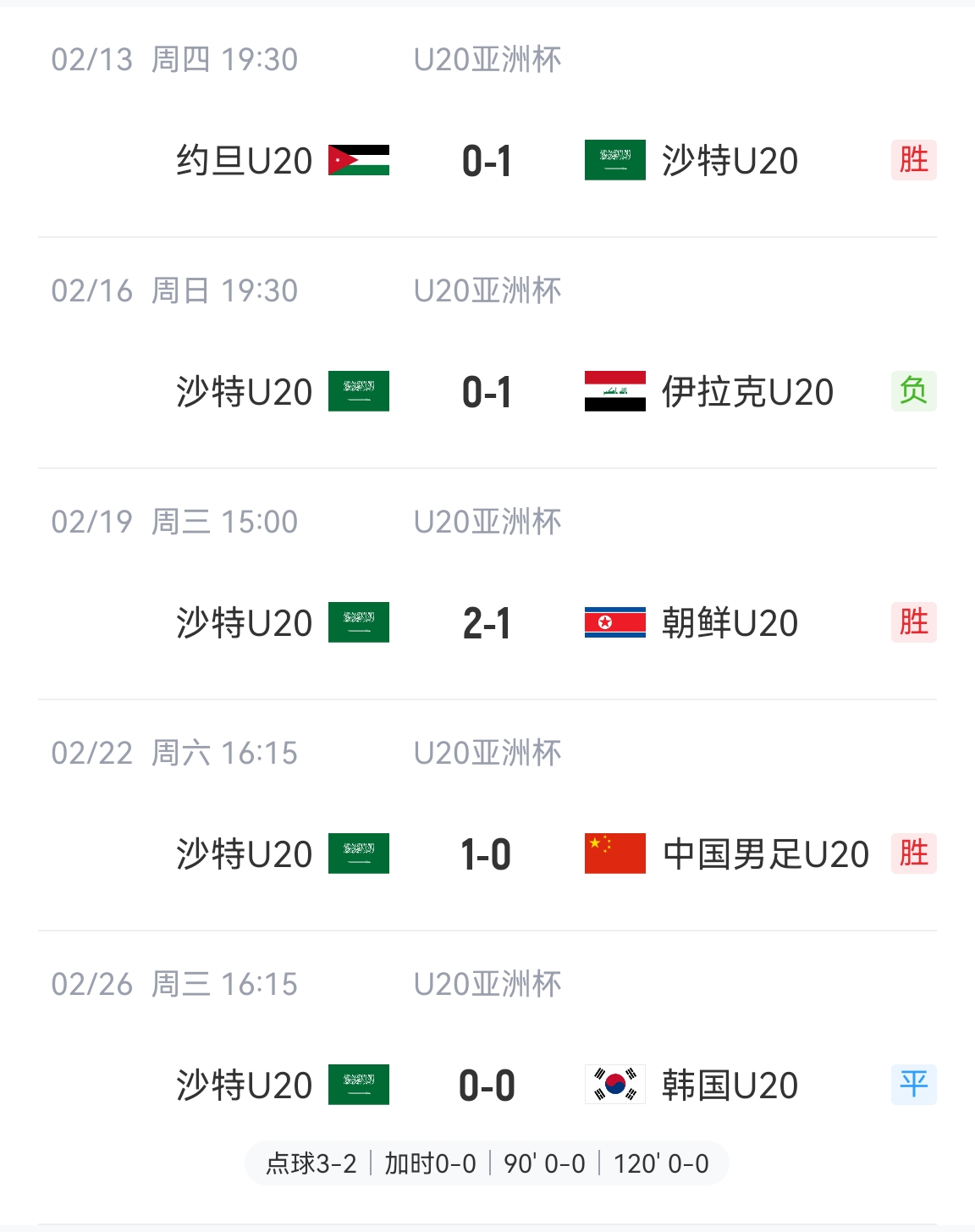
Task: Toggle the 负 result badge beside 伊拉克U20 match
Action: pyautogui.click(x=913, y=390)
